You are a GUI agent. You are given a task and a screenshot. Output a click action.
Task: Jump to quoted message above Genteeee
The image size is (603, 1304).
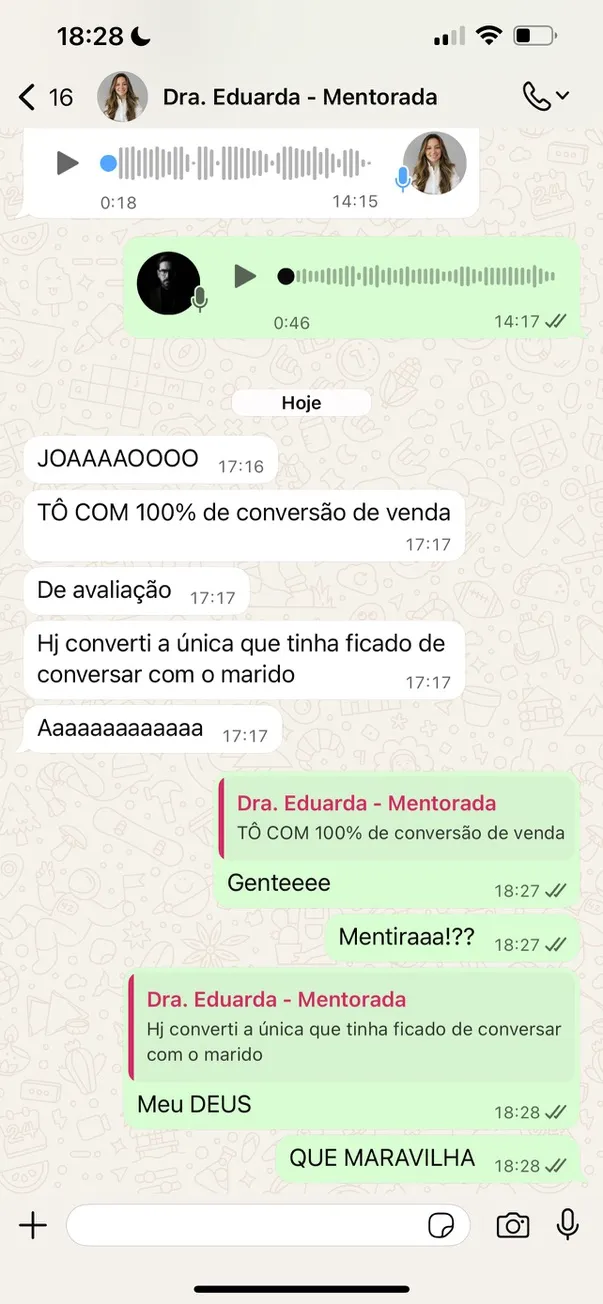pyautogui.click(x=398, y=817)
